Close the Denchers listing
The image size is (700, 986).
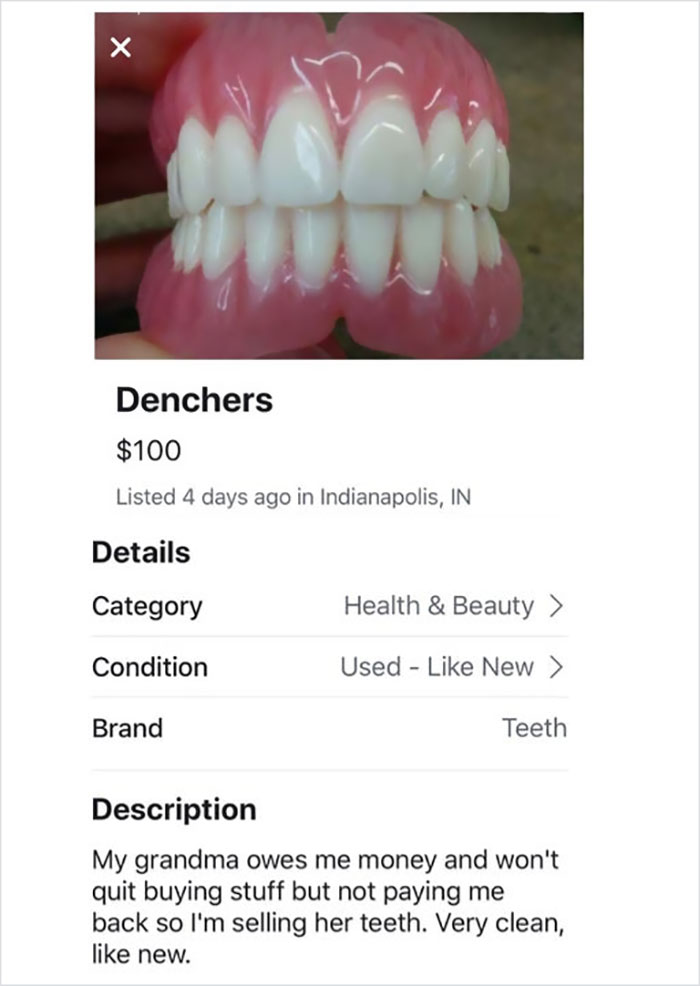pos(120,47)
